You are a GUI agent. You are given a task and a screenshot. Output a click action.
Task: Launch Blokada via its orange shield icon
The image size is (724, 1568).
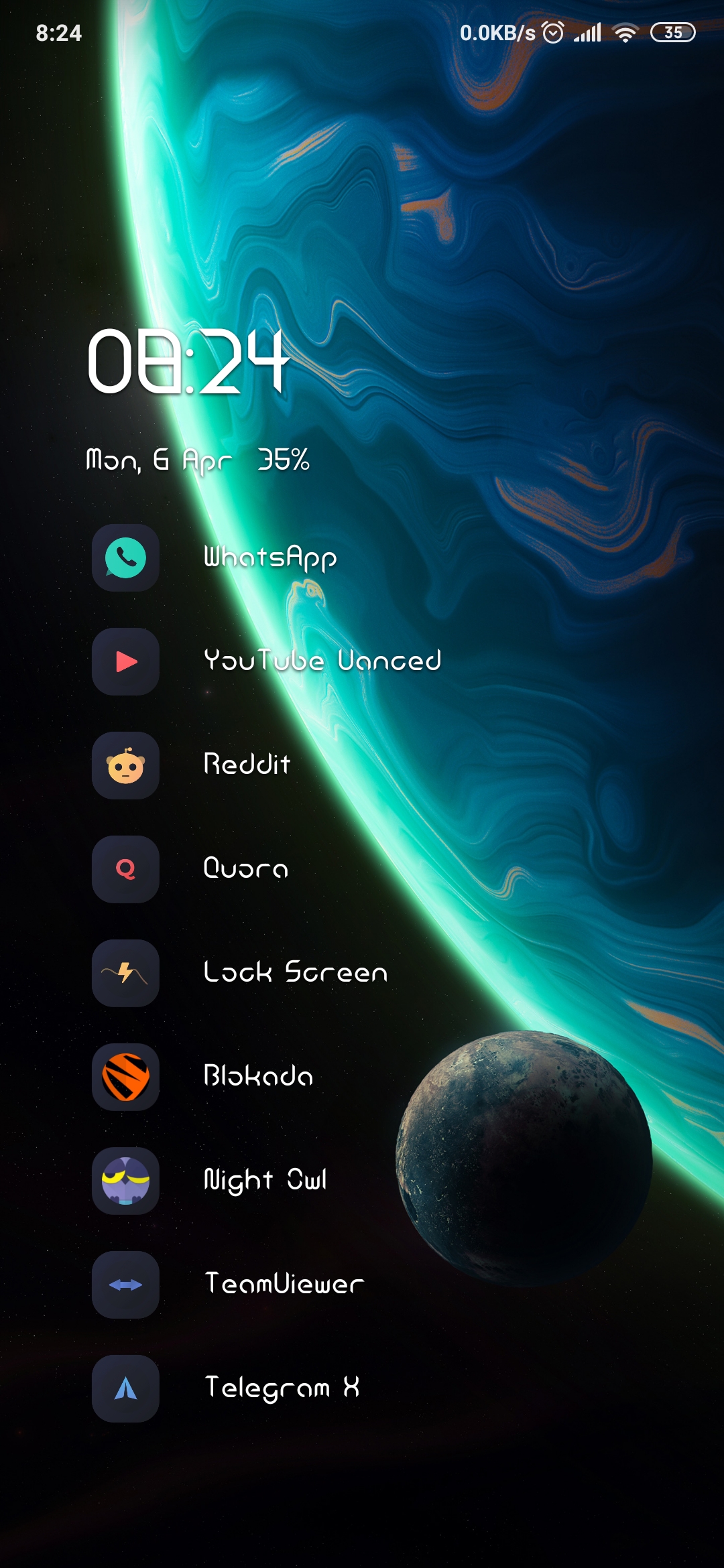pyautogui.click(x=125, y=1077)
